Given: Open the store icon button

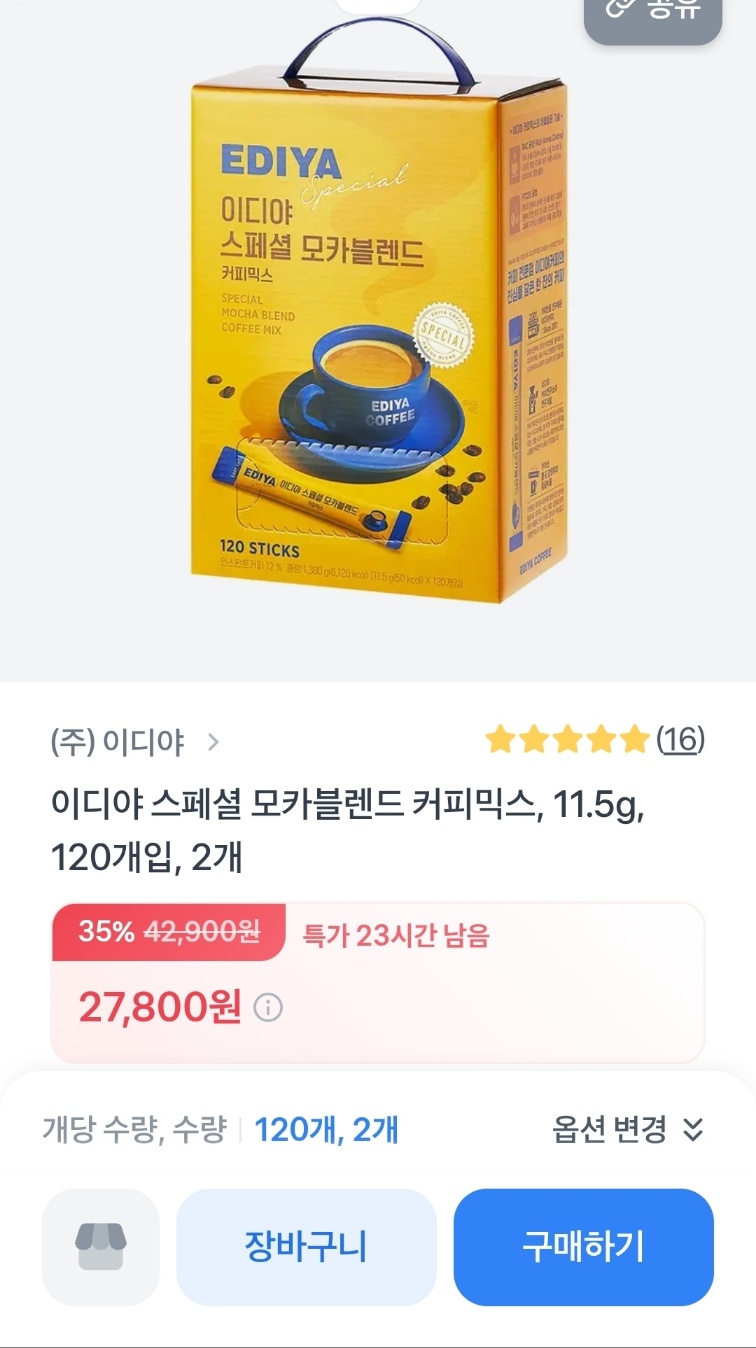Looking at the screenshot, I should (x=100, y=1247).
